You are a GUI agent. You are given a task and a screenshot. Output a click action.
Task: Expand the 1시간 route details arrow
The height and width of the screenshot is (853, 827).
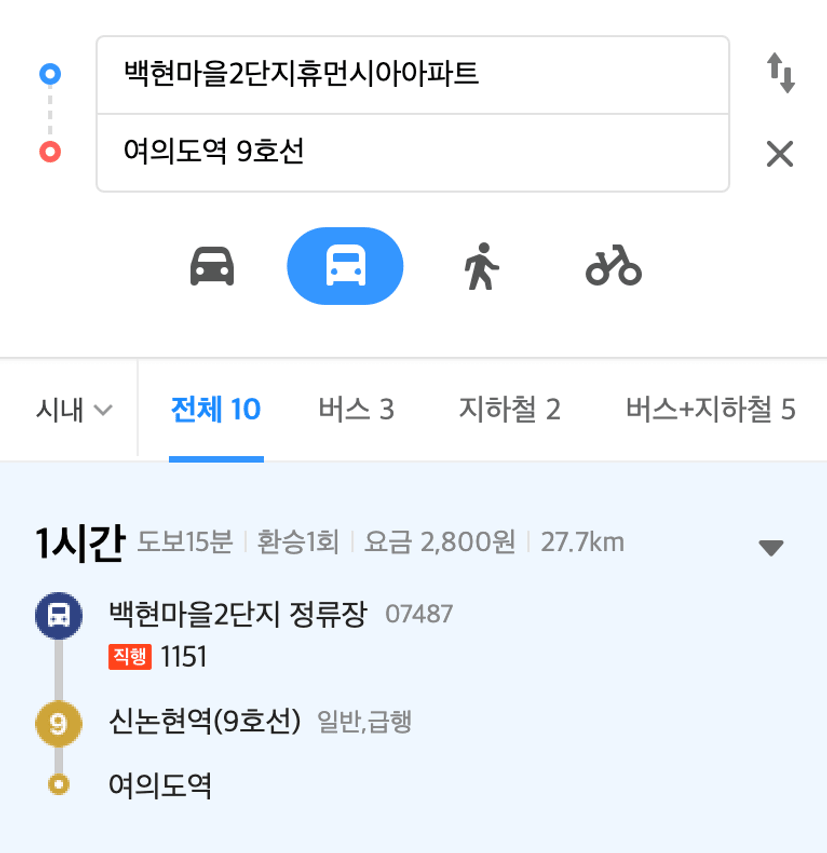771,547
